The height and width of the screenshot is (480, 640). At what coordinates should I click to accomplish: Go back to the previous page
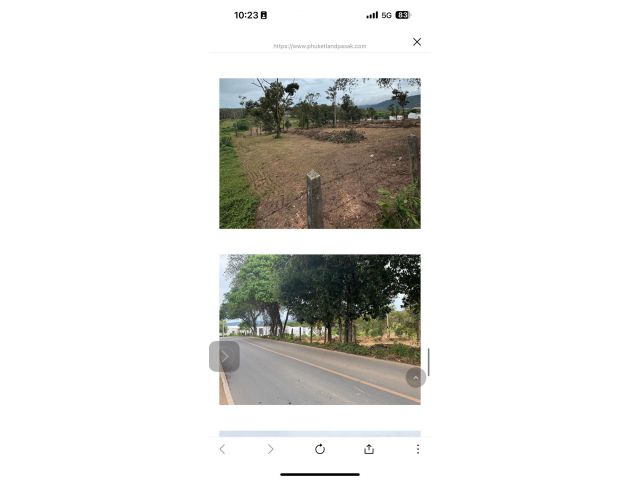[x=222, y=449]
